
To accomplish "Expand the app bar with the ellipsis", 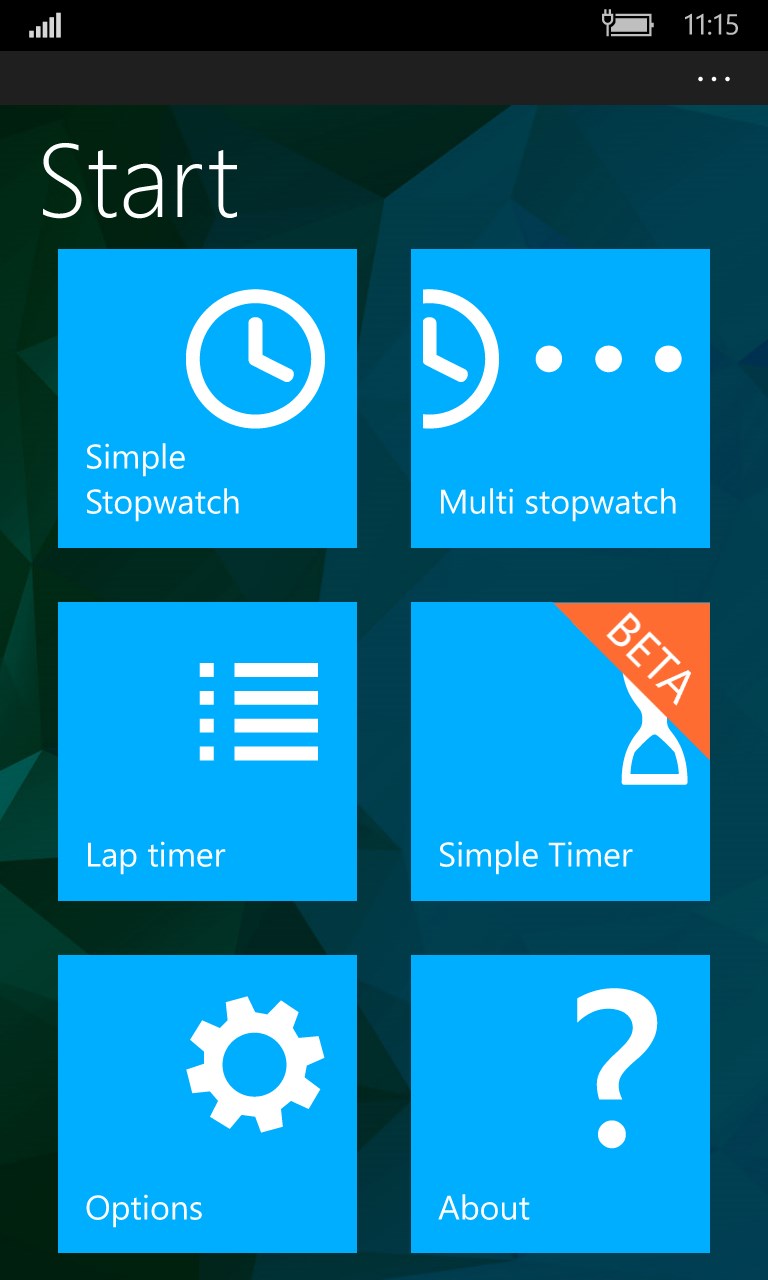I will tap(714, 79).
